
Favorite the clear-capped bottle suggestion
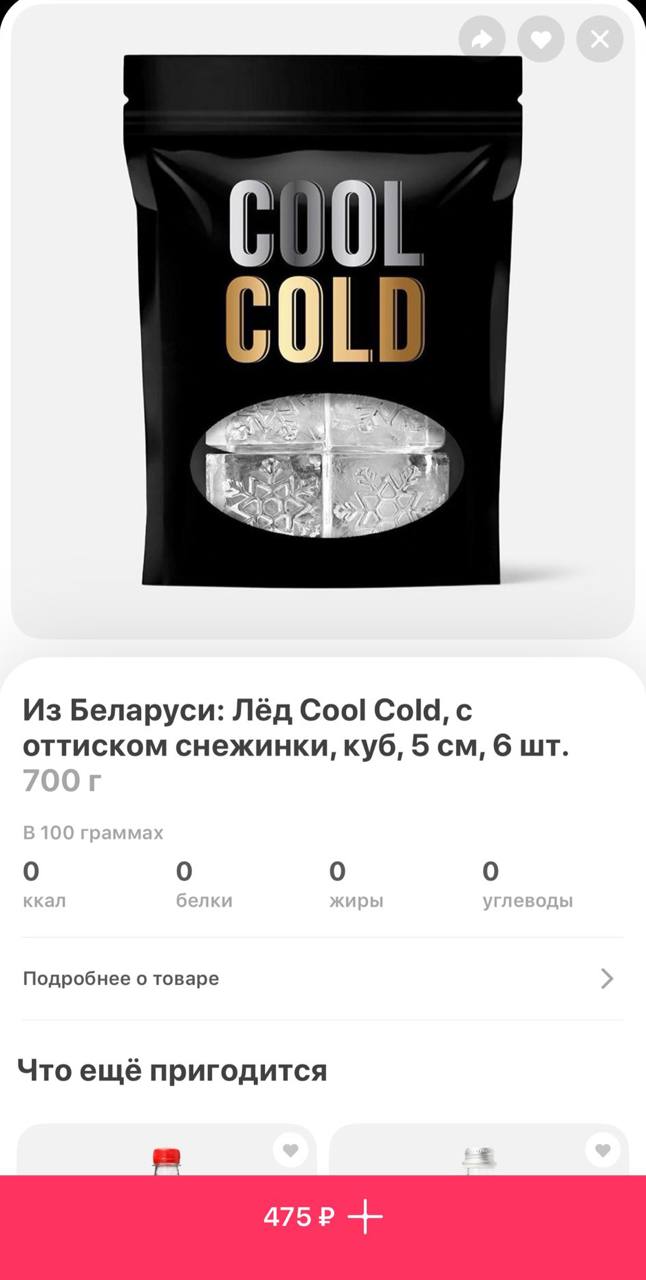point(602,1150)
